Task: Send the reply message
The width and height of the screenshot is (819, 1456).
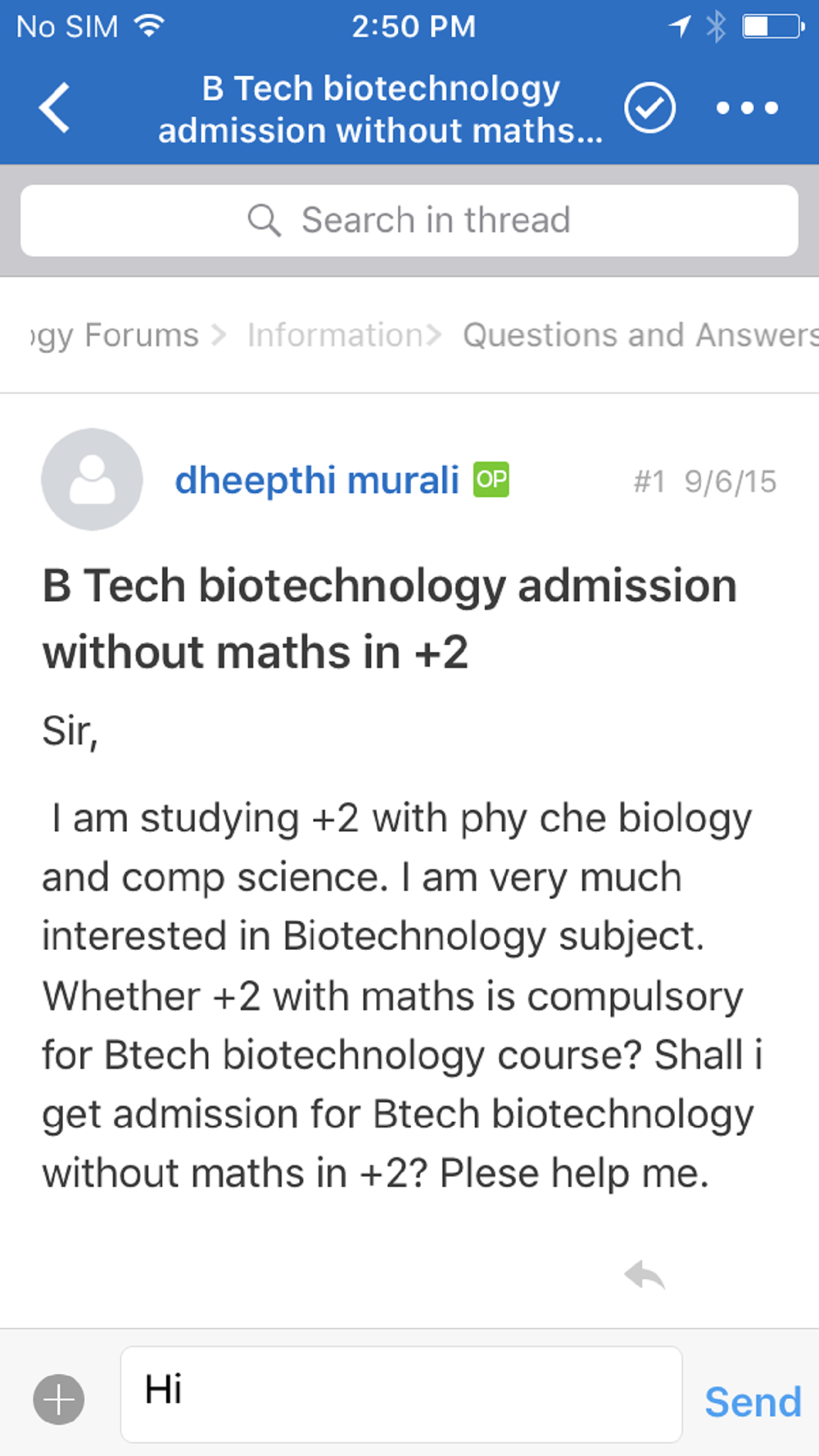Action: 753,1401
